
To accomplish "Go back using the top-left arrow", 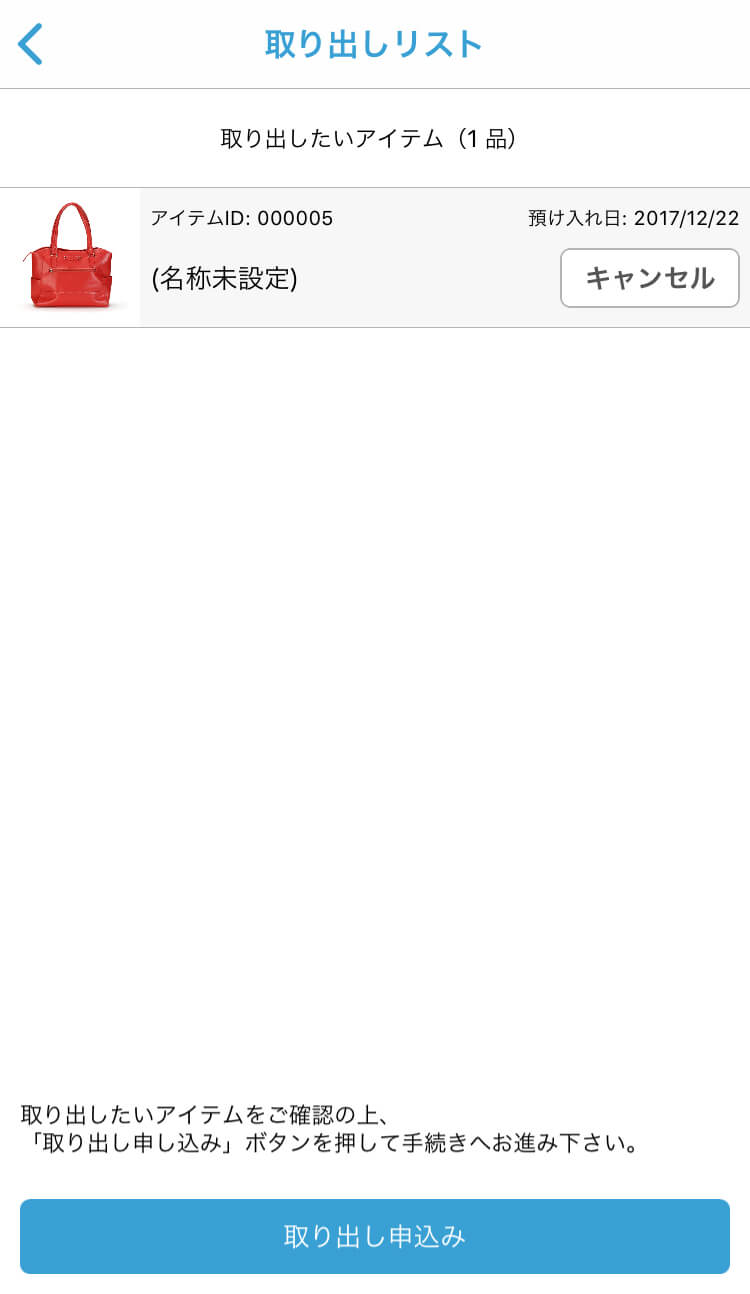I will click(x=31, y=45).
